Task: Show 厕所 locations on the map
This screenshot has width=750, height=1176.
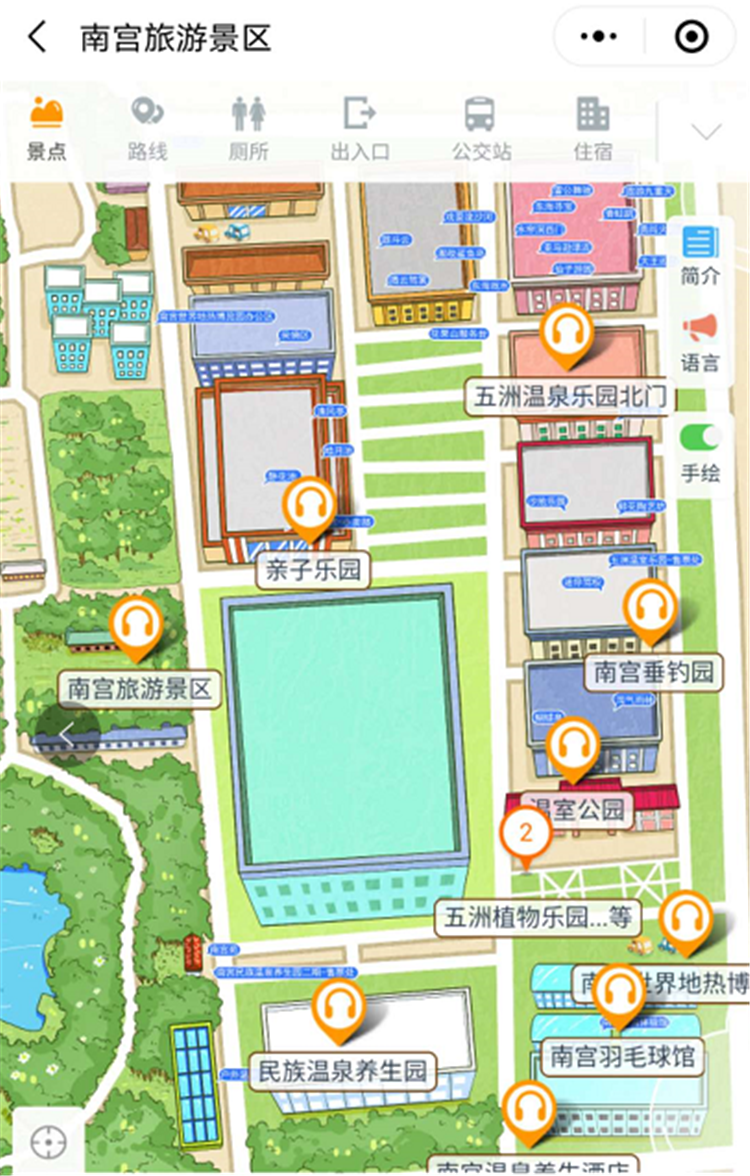Action: [x=248, y=128]
